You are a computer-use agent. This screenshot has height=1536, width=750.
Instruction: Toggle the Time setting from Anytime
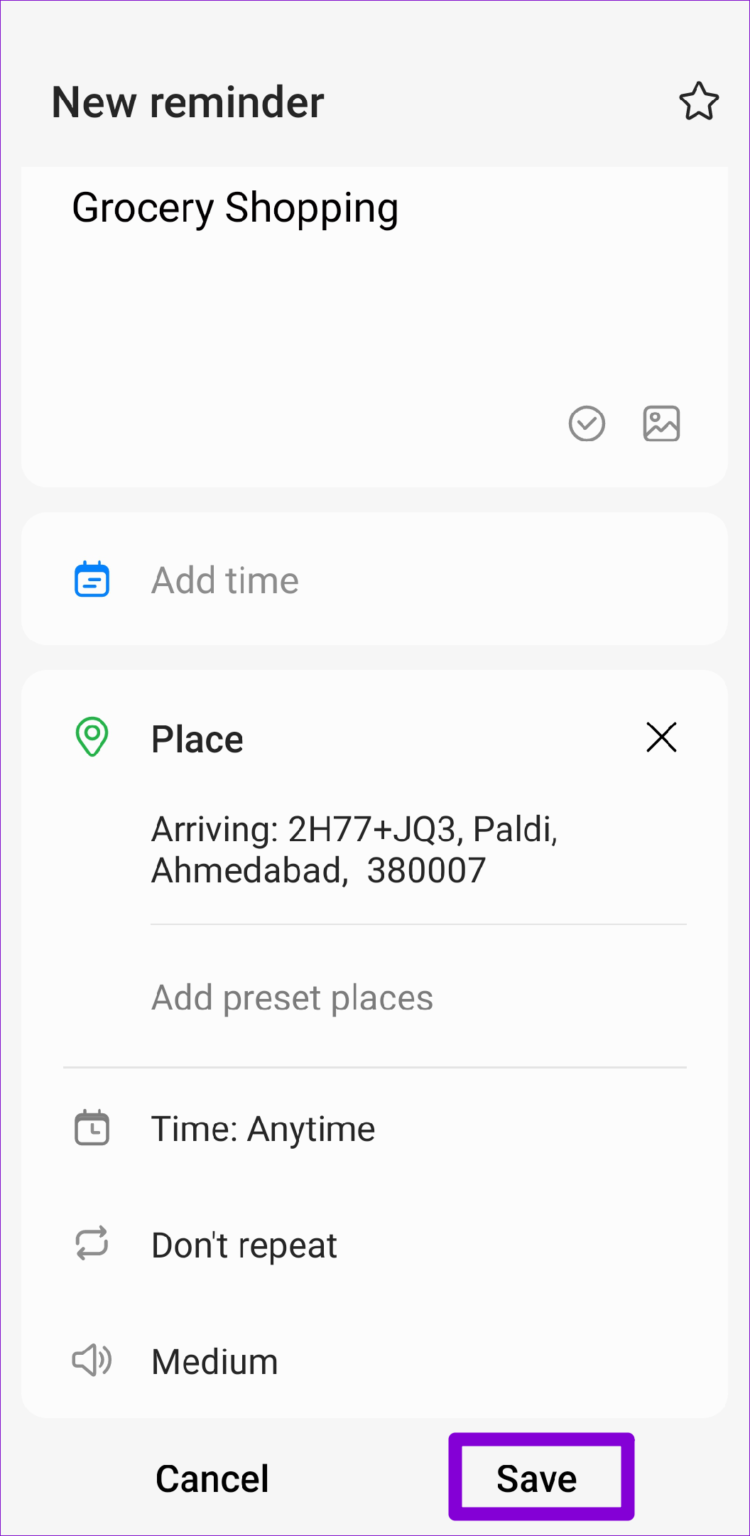[x=263, y=1128]
